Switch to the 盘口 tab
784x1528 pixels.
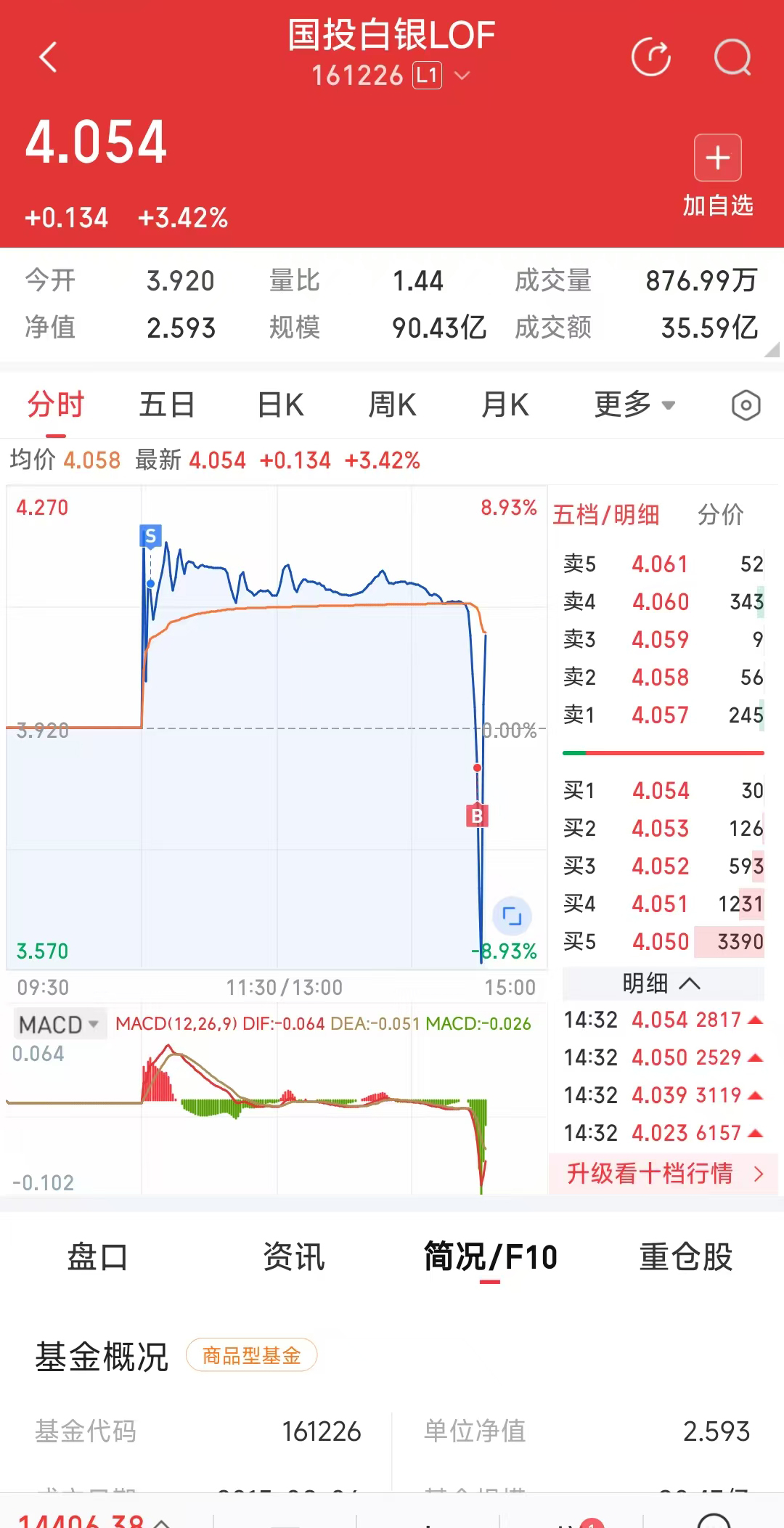point(97,1257)
